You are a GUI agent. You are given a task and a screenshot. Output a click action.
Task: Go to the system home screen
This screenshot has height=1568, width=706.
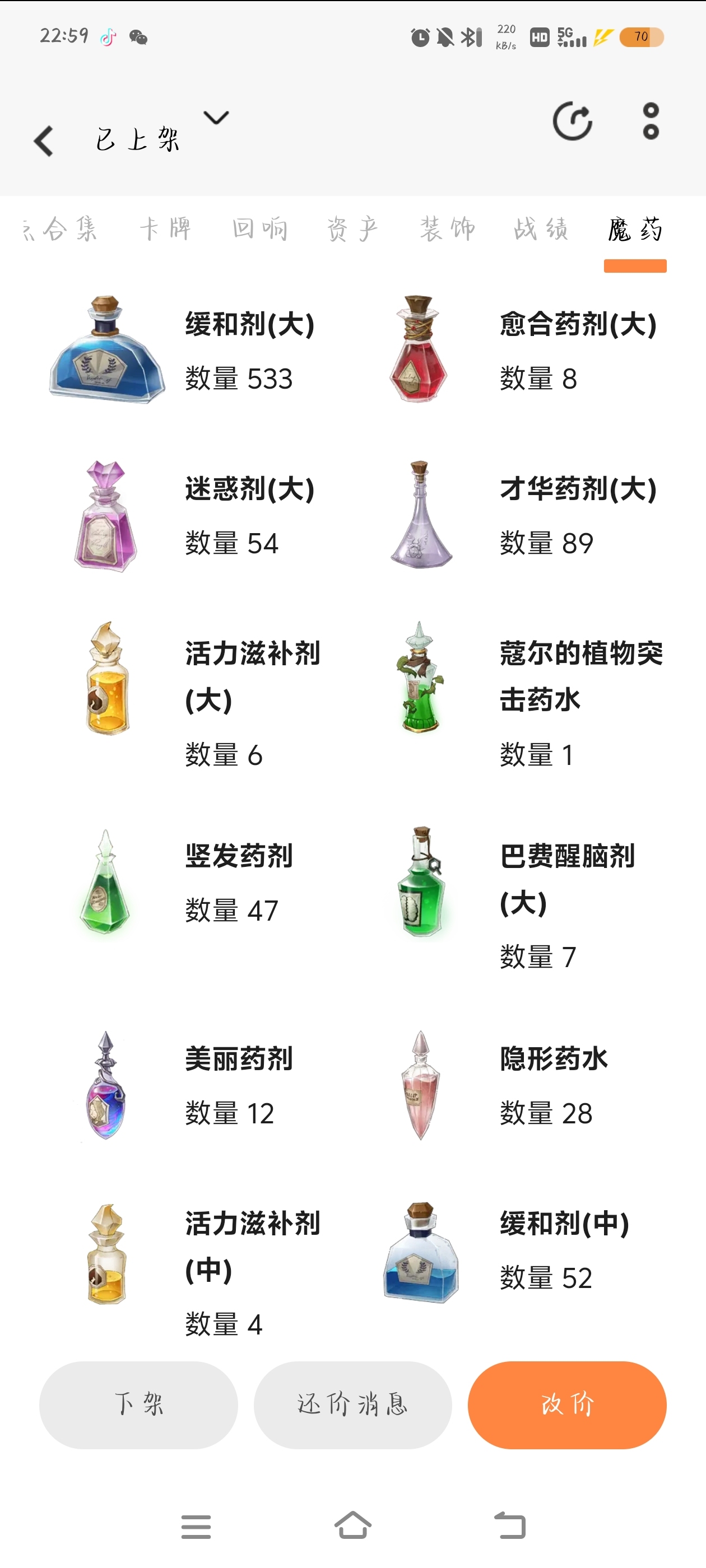pyautogui.click(x=352, y=1525)
